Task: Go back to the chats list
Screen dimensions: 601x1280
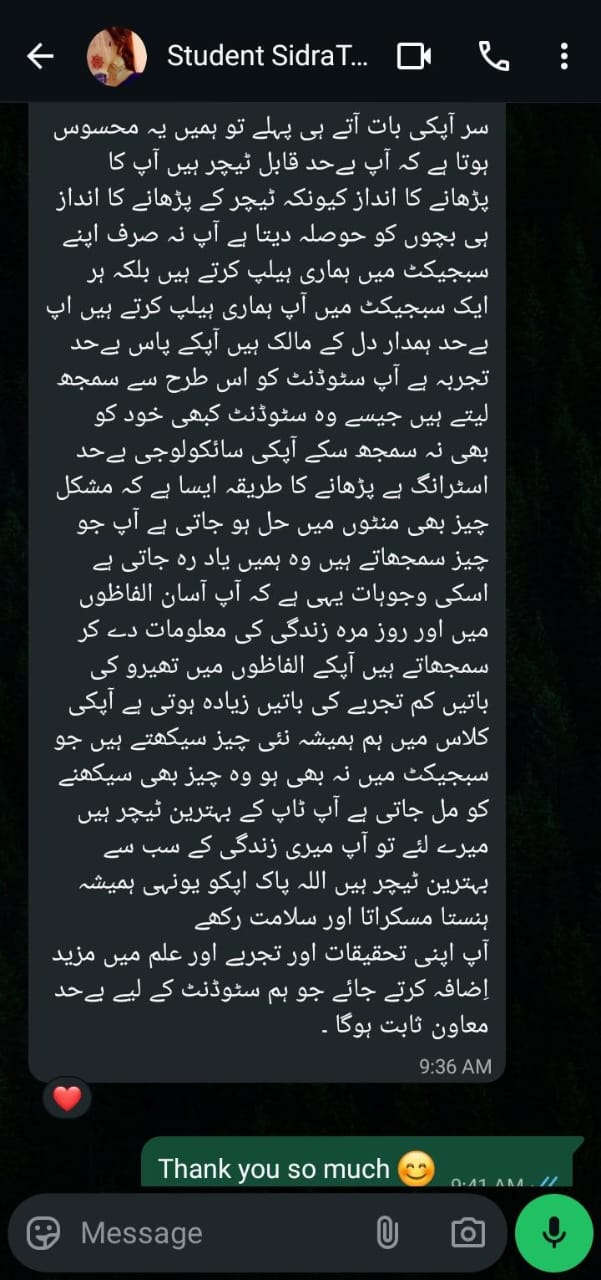Action: pos(40,56)
